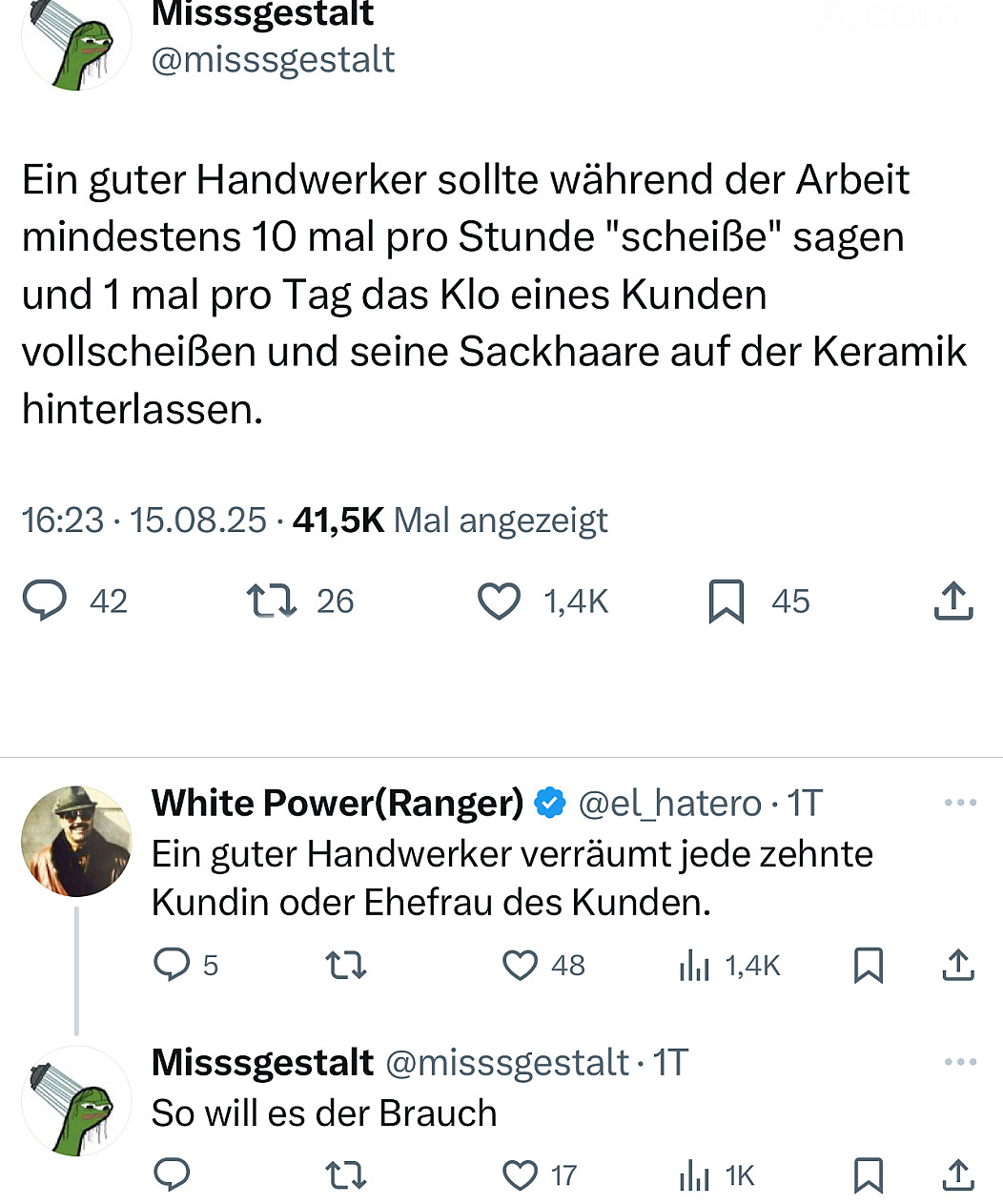Retweet the main tweet with 26 reposts

point(272,602)
